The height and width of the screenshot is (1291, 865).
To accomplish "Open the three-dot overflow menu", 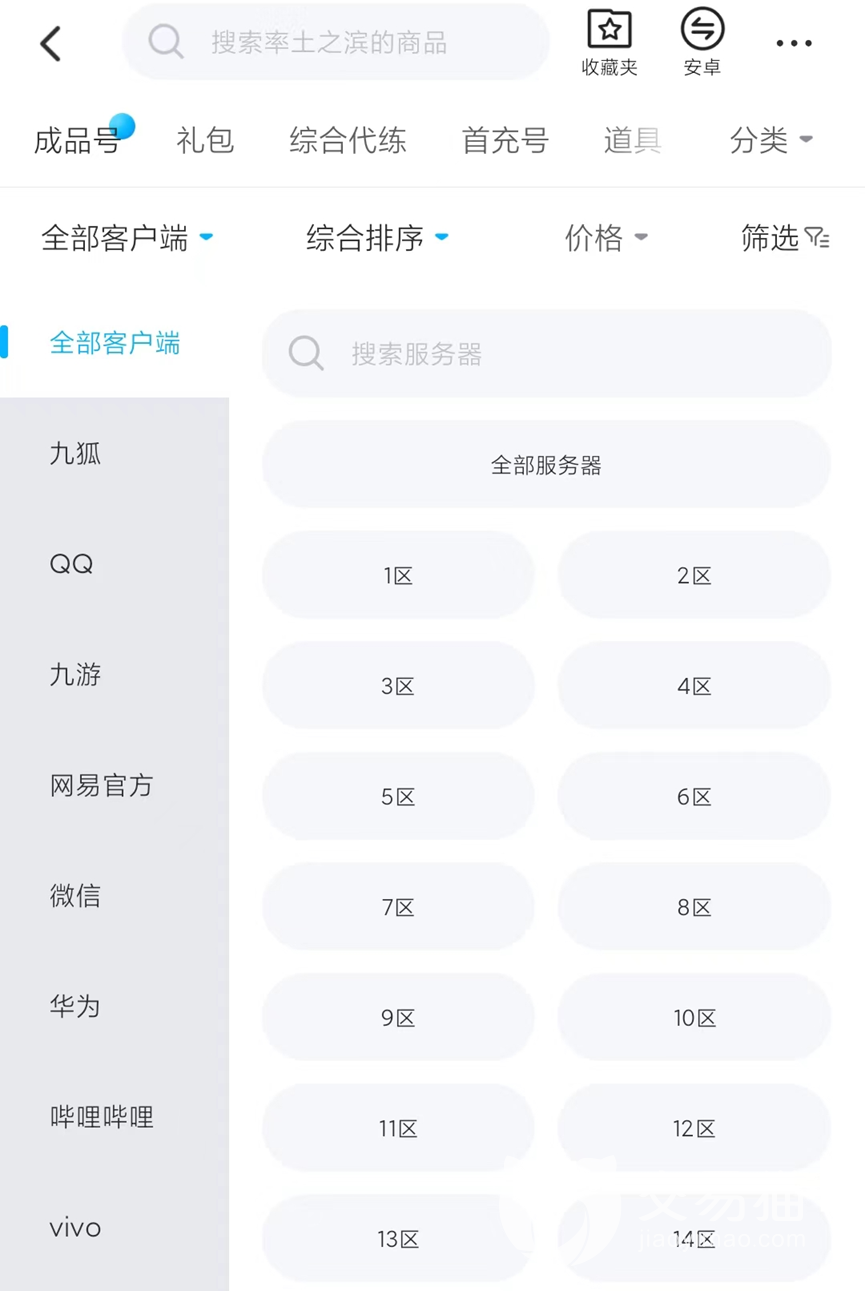I will pyautogui.click(x=794, y=44).
